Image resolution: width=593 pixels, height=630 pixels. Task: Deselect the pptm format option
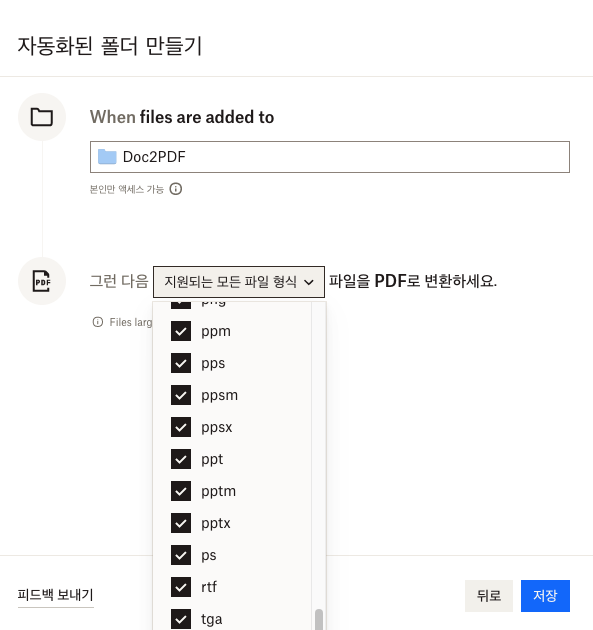click(x=181, y=491)
